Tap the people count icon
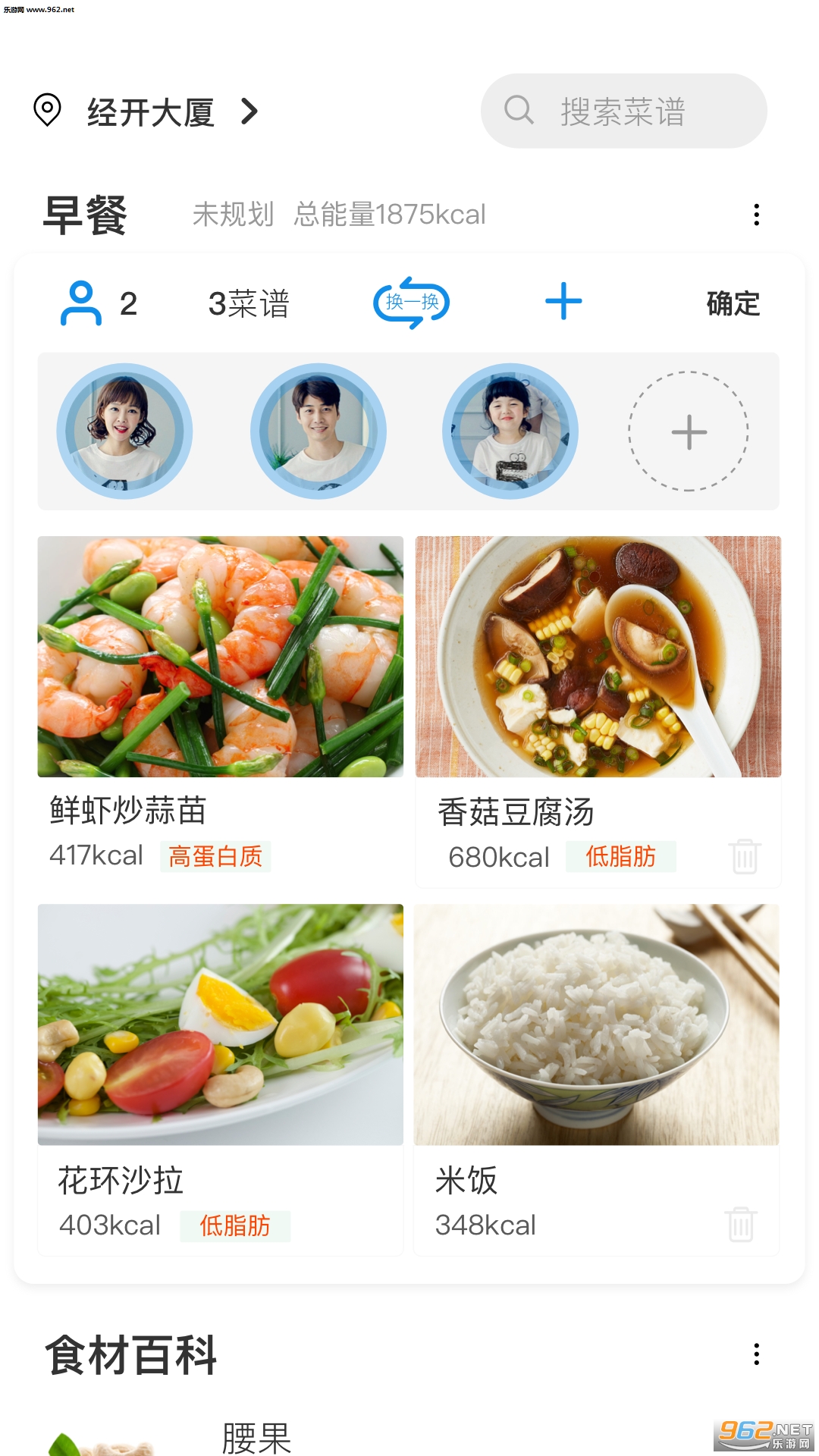Viewport: 819px width, 1456px height. coord(81,303)
